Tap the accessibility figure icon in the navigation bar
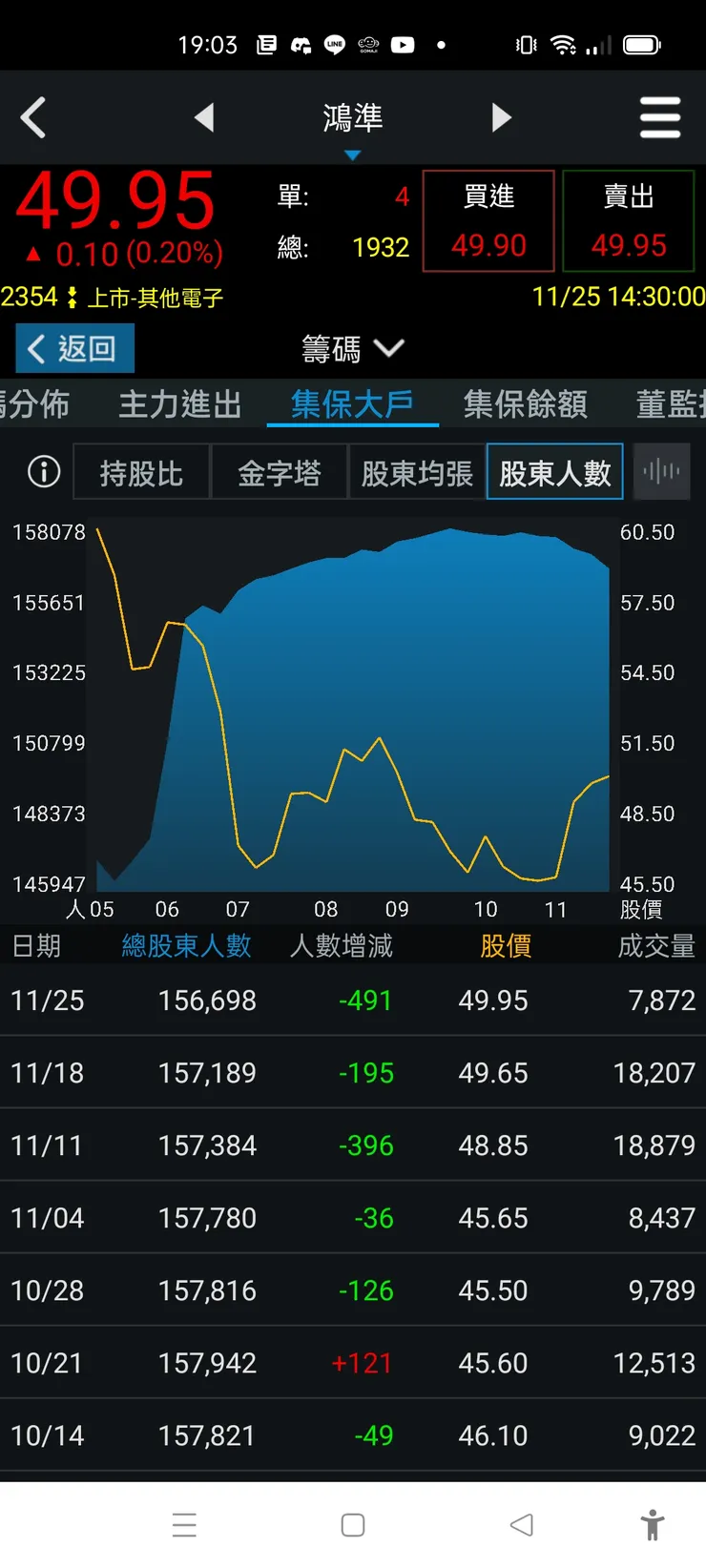 [x=654, y=1526]
